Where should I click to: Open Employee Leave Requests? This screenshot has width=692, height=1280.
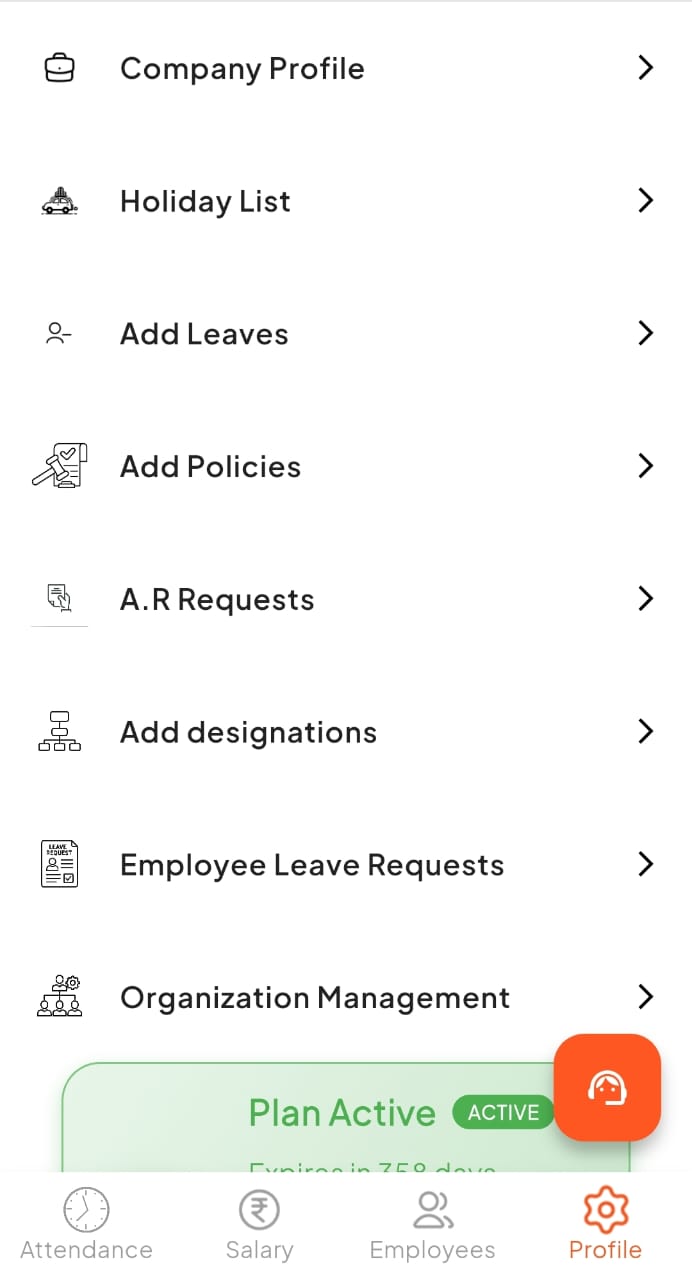pos(312,865)
